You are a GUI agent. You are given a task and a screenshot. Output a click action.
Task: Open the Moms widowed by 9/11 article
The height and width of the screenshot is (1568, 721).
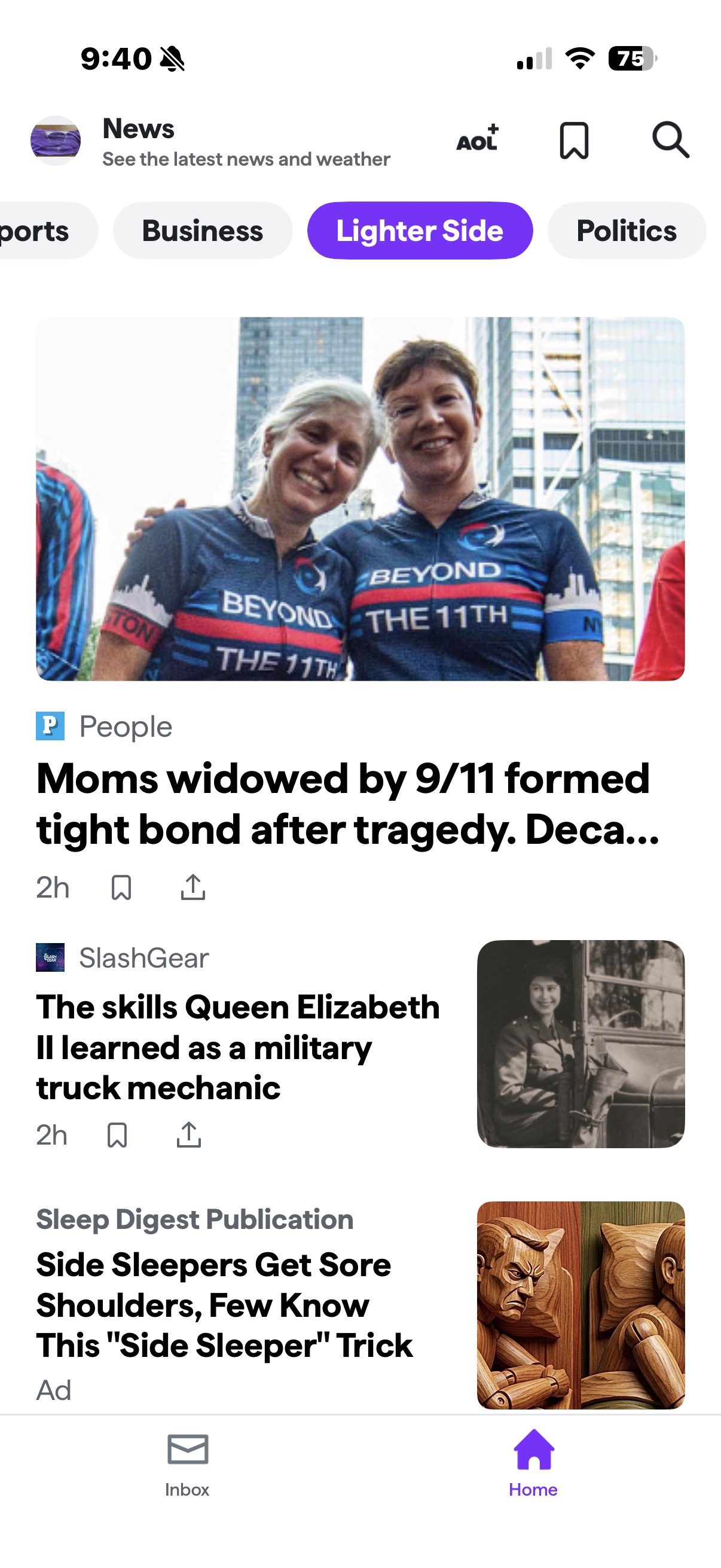tap(348, 804)
